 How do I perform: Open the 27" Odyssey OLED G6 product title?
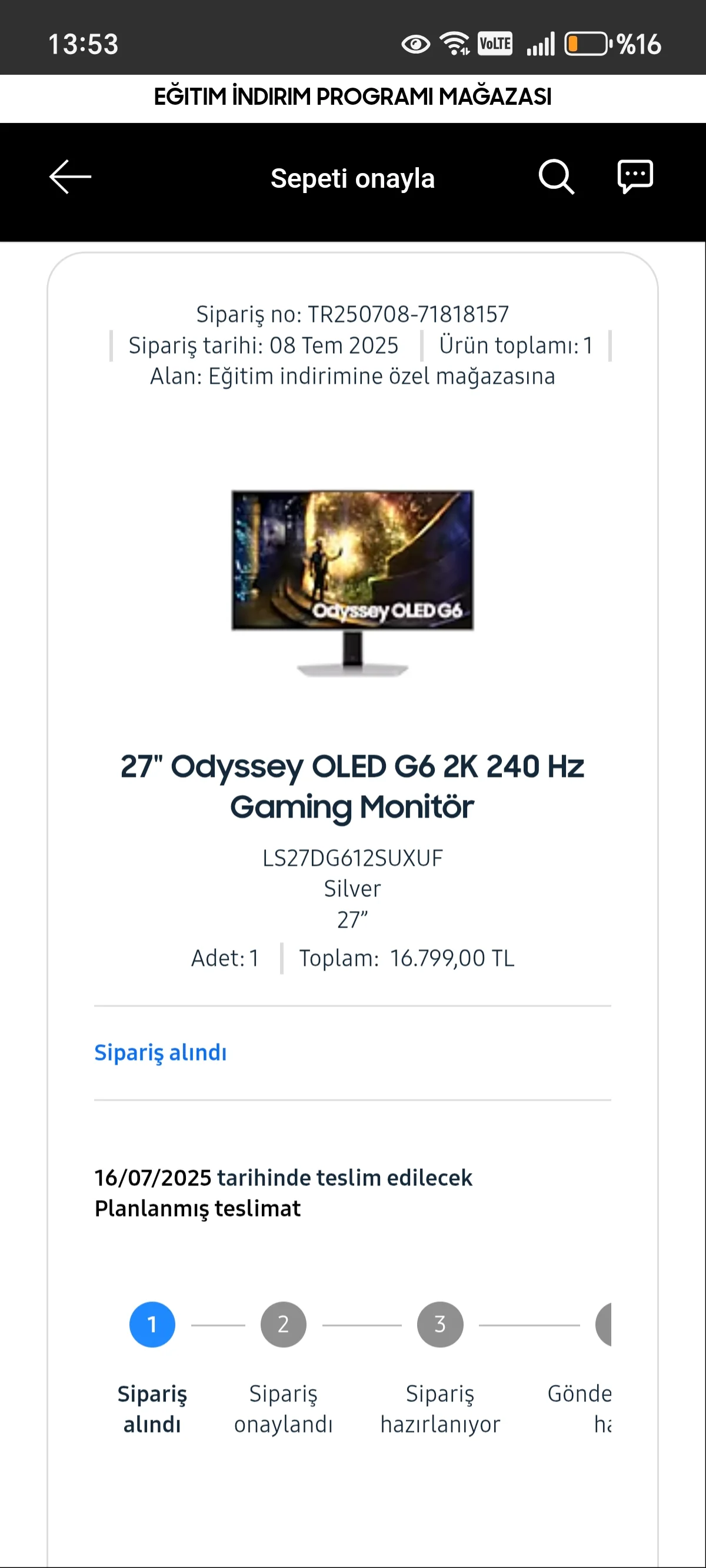(352, 786)
